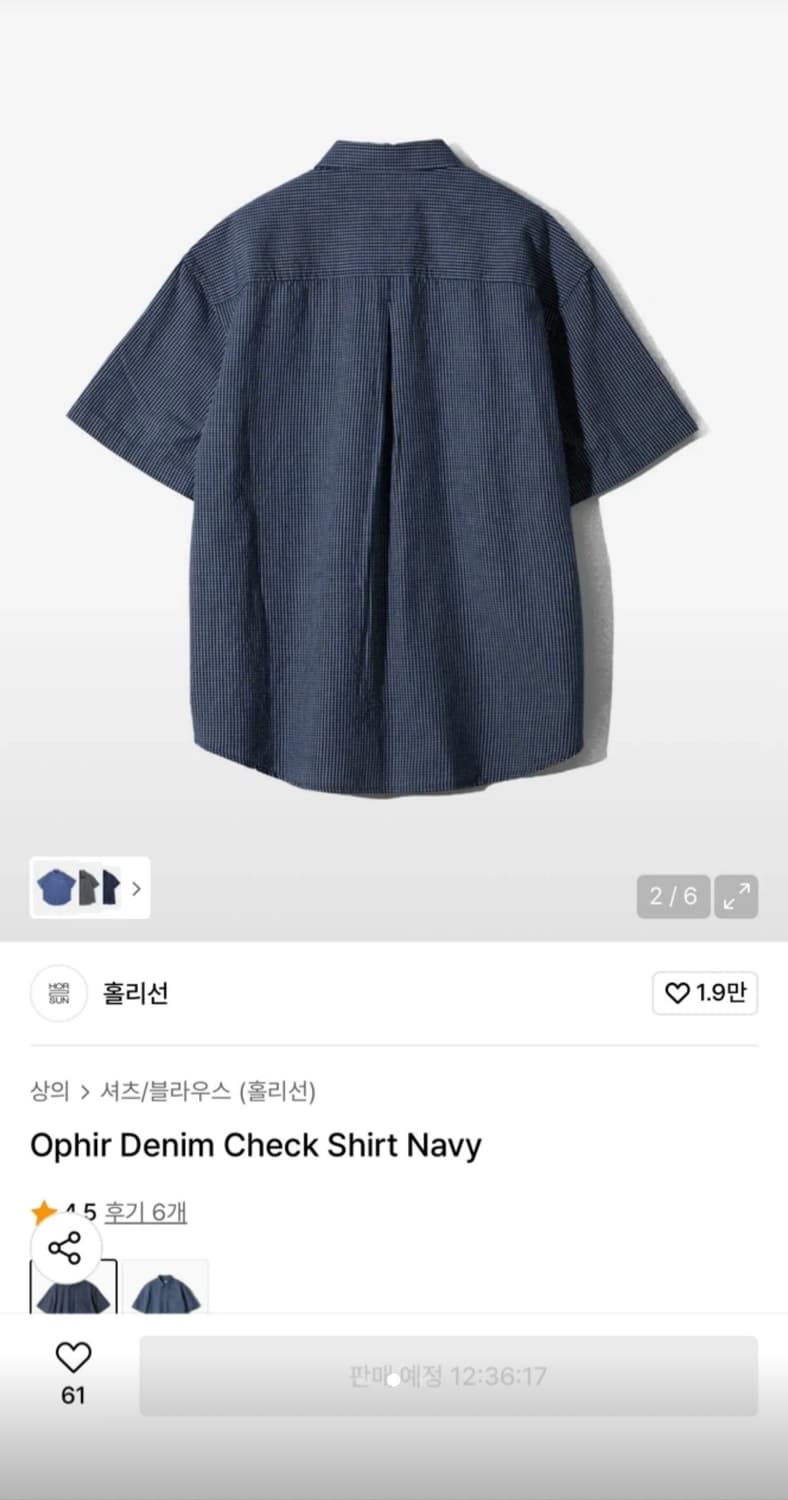The image size is (788, 1500).
Task: Click the 홀리선 brand name text
Action: [x=134, y=994]
